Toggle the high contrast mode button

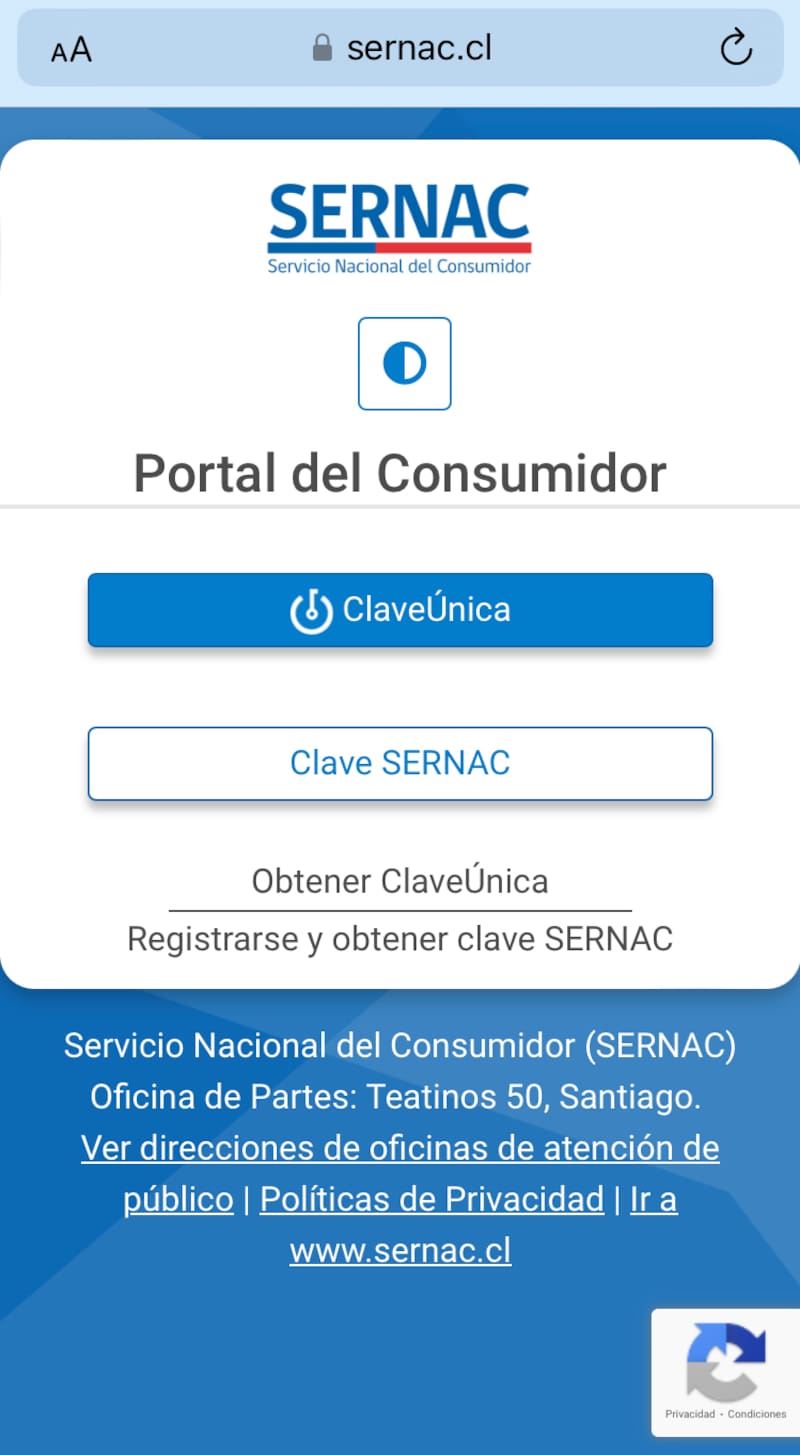point(404,364)
